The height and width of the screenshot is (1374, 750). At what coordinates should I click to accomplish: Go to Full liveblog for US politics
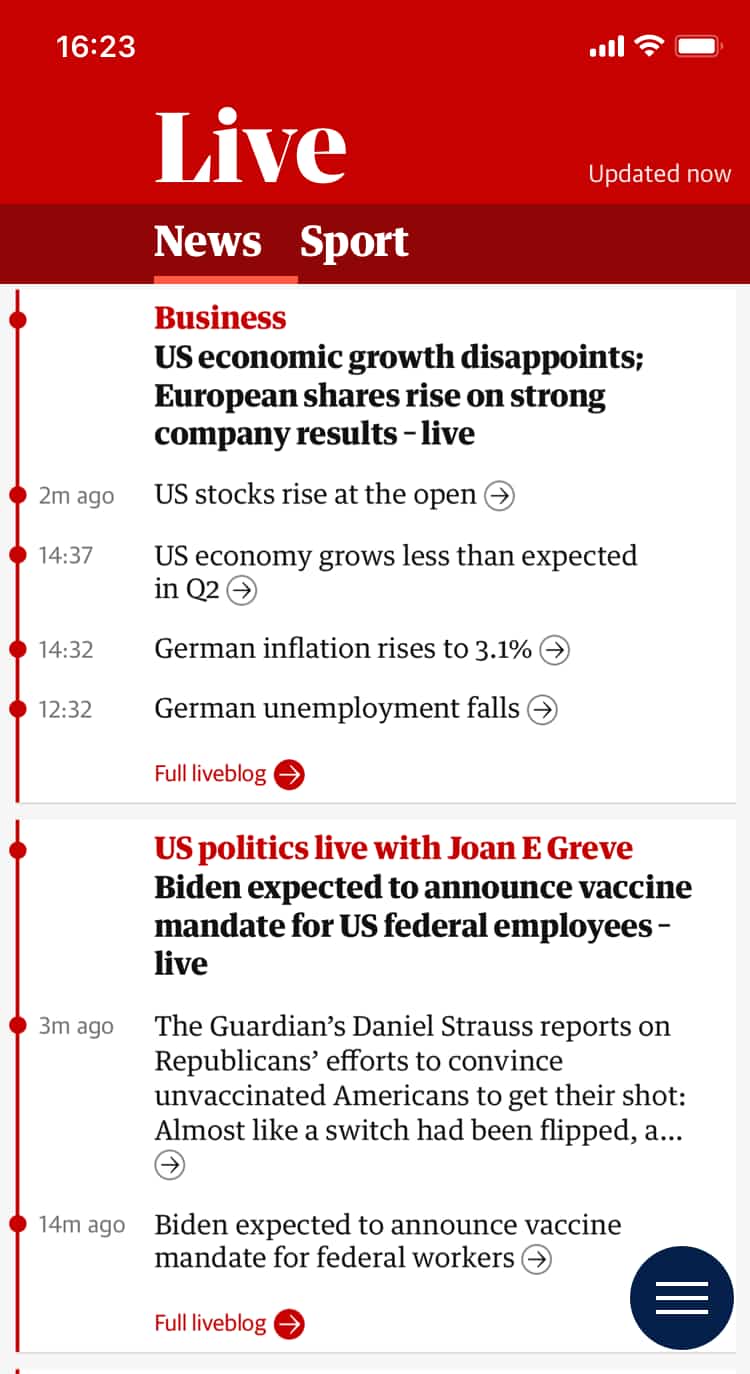(229, 1324)
